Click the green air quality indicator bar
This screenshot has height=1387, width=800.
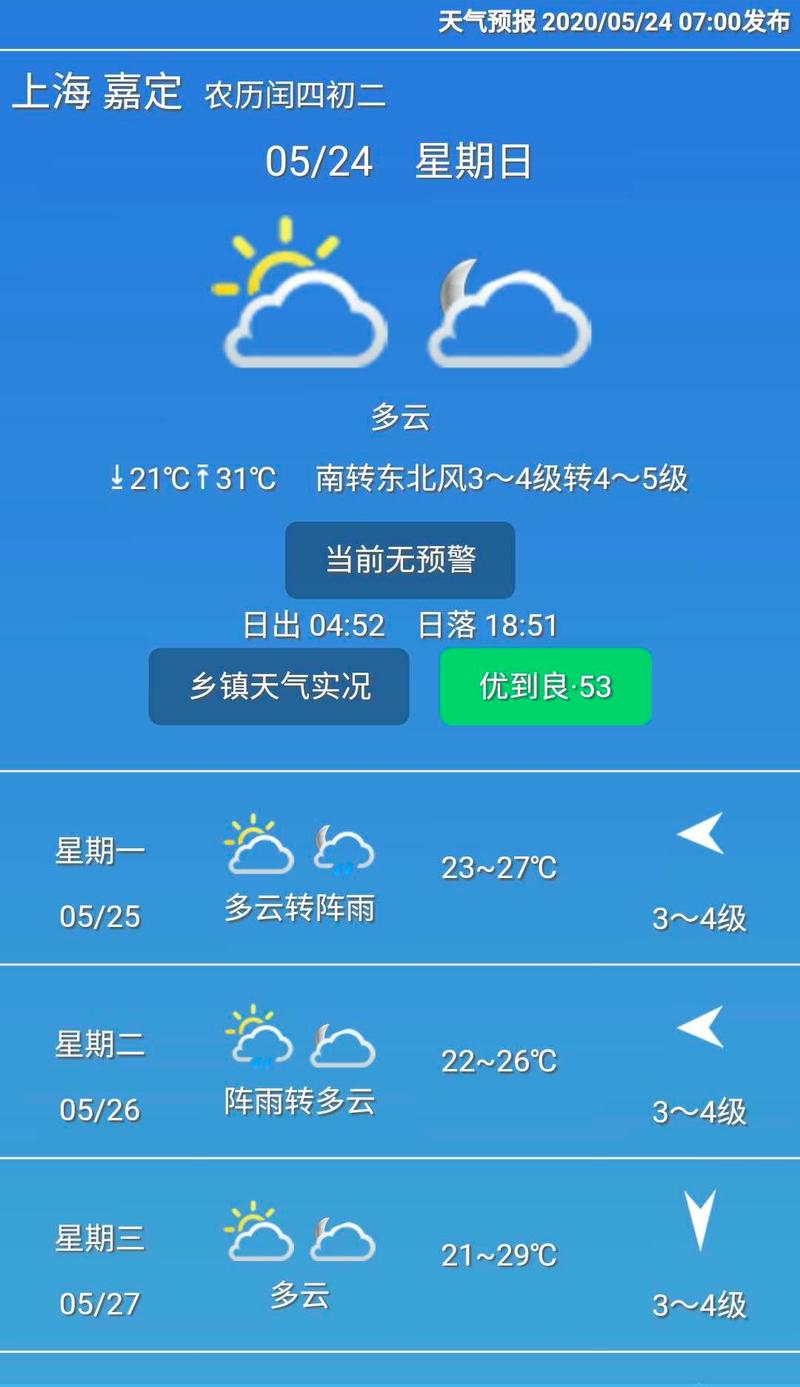[544, 687]
